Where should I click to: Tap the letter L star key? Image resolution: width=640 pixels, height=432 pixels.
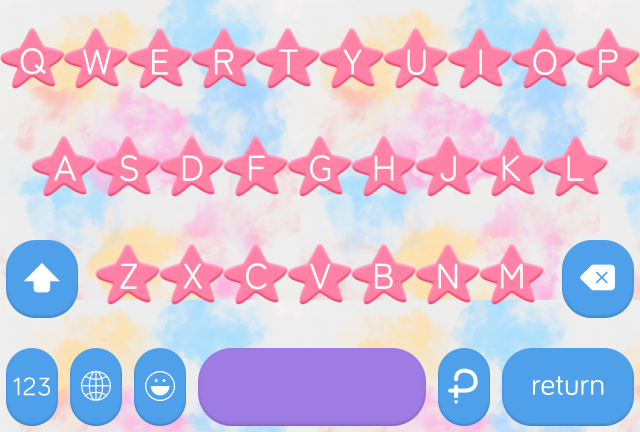pos(575,170)
